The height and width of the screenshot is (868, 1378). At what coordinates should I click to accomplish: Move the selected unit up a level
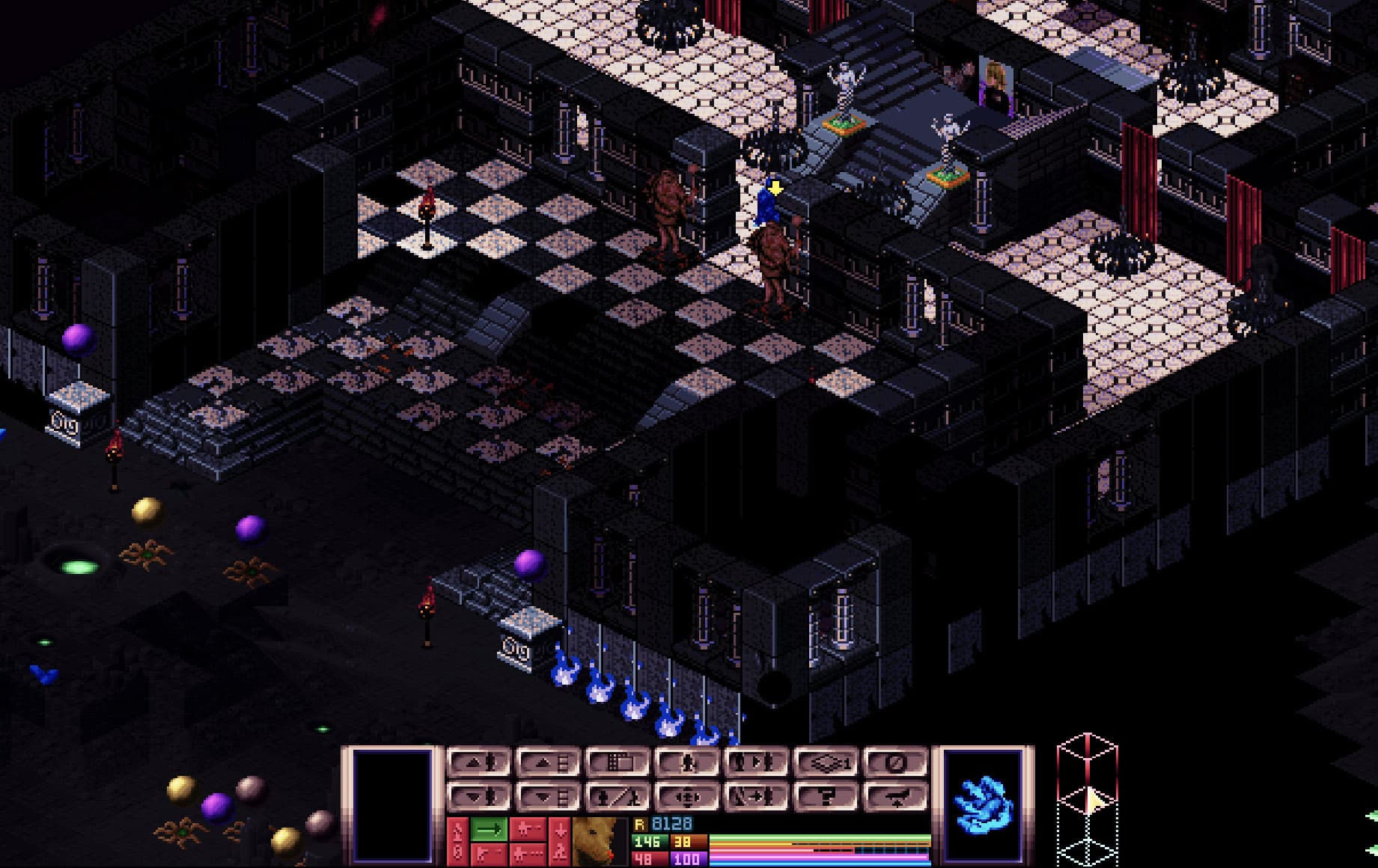pyautogui.click(x=478, y=763)
